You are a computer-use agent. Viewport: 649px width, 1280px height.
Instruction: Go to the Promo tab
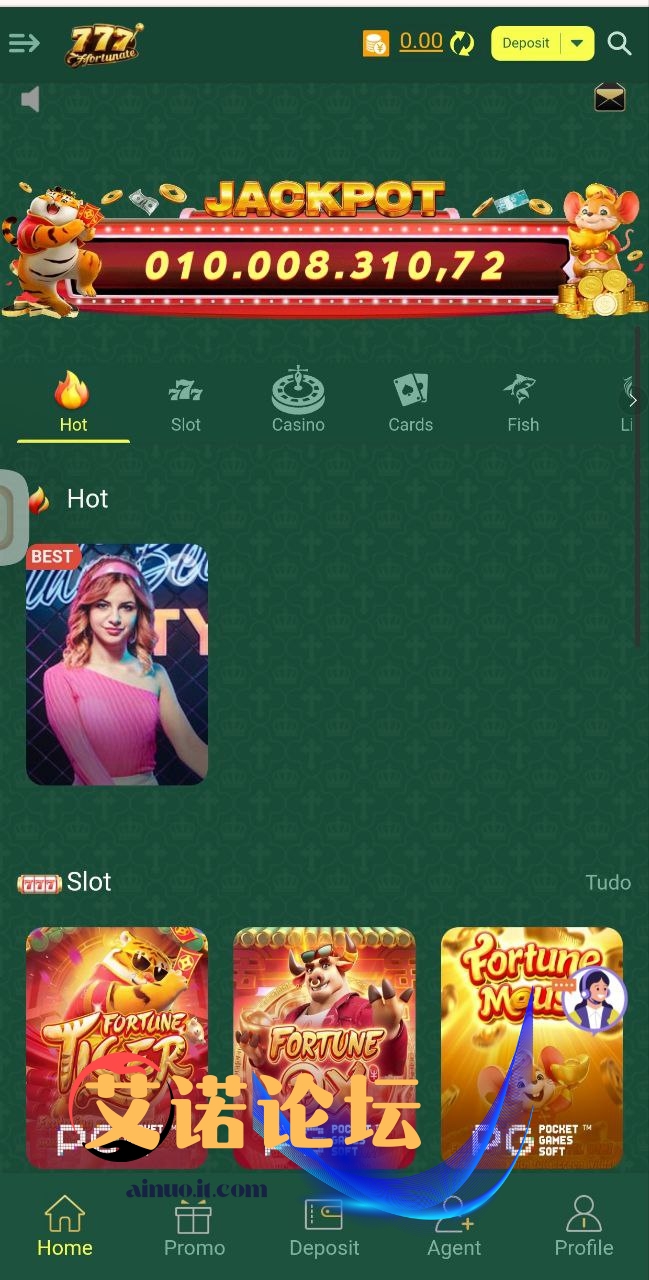click(x=194, y=1229)
